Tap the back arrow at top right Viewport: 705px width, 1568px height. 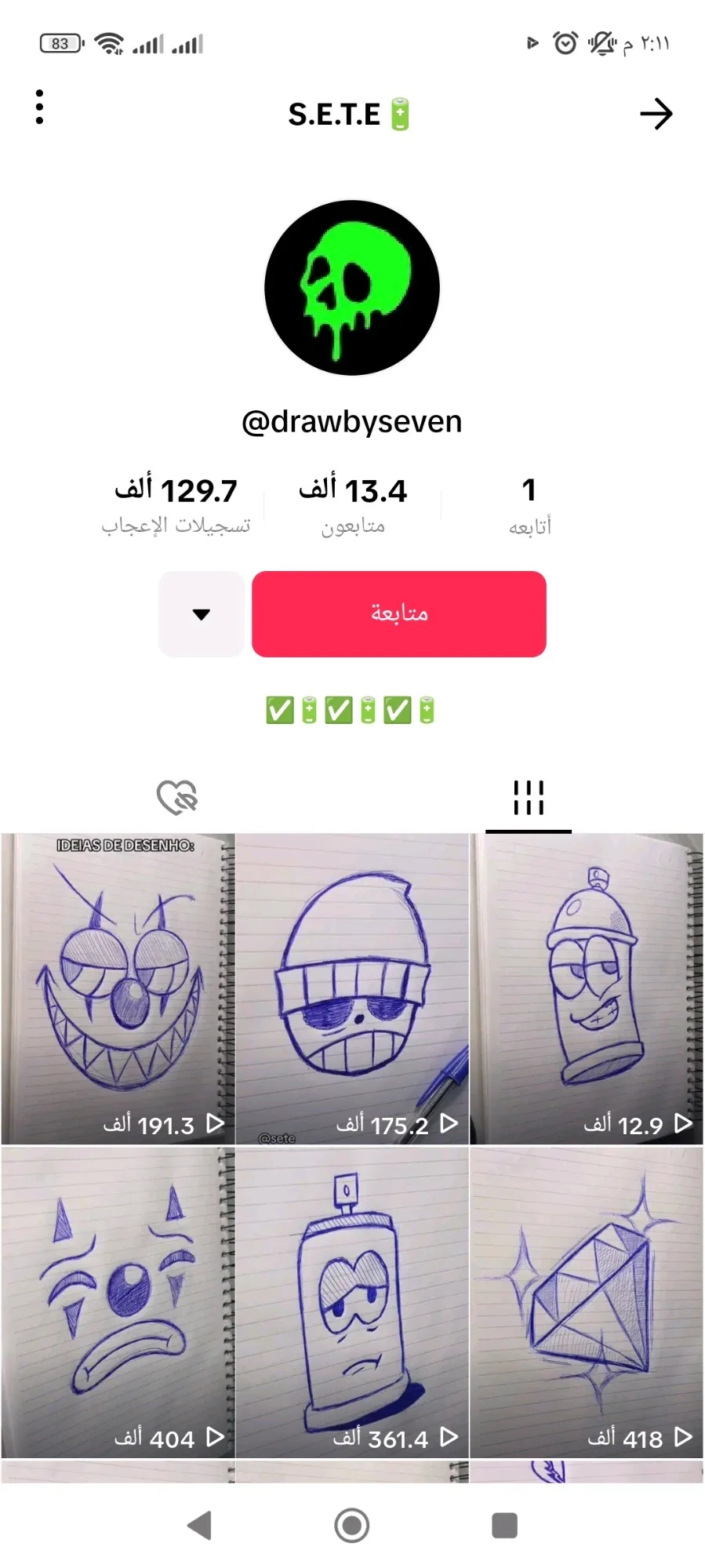[656, 115]
